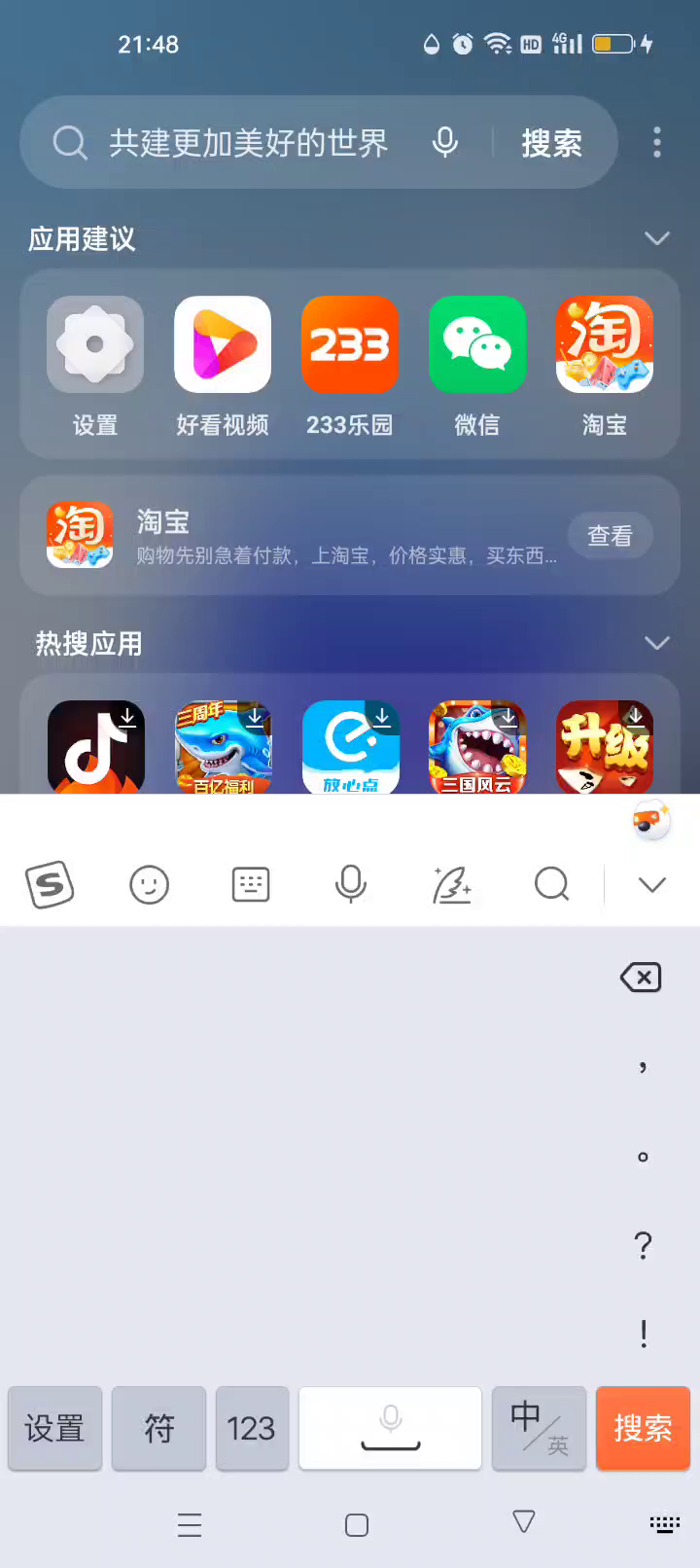This screenshot has height=1568, width=700.
Task: Switch to the 123 numeric keyboard
Action: tap(252, 1428)
